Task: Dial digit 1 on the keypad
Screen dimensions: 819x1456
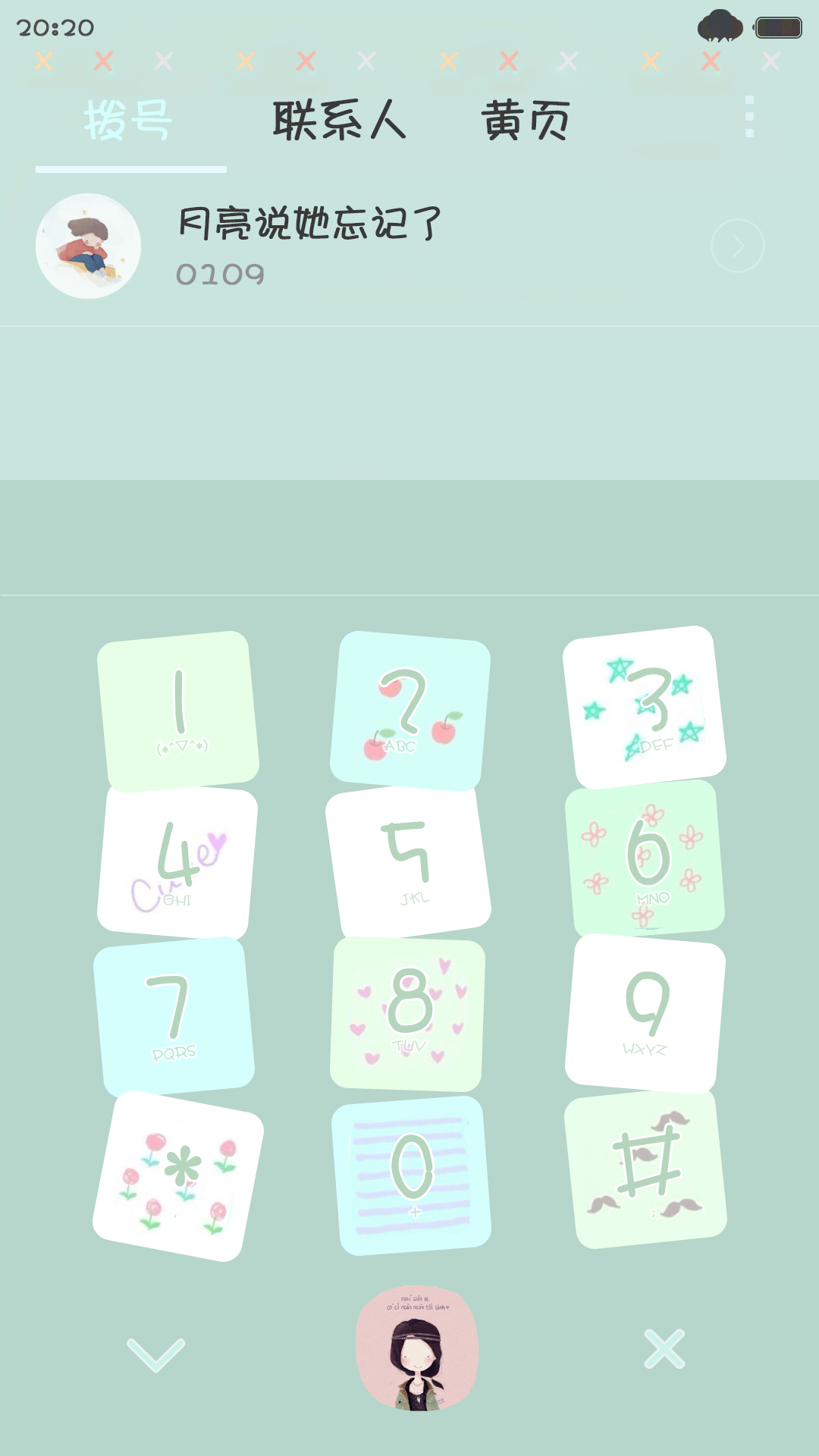Action: (x=178, y=711)
